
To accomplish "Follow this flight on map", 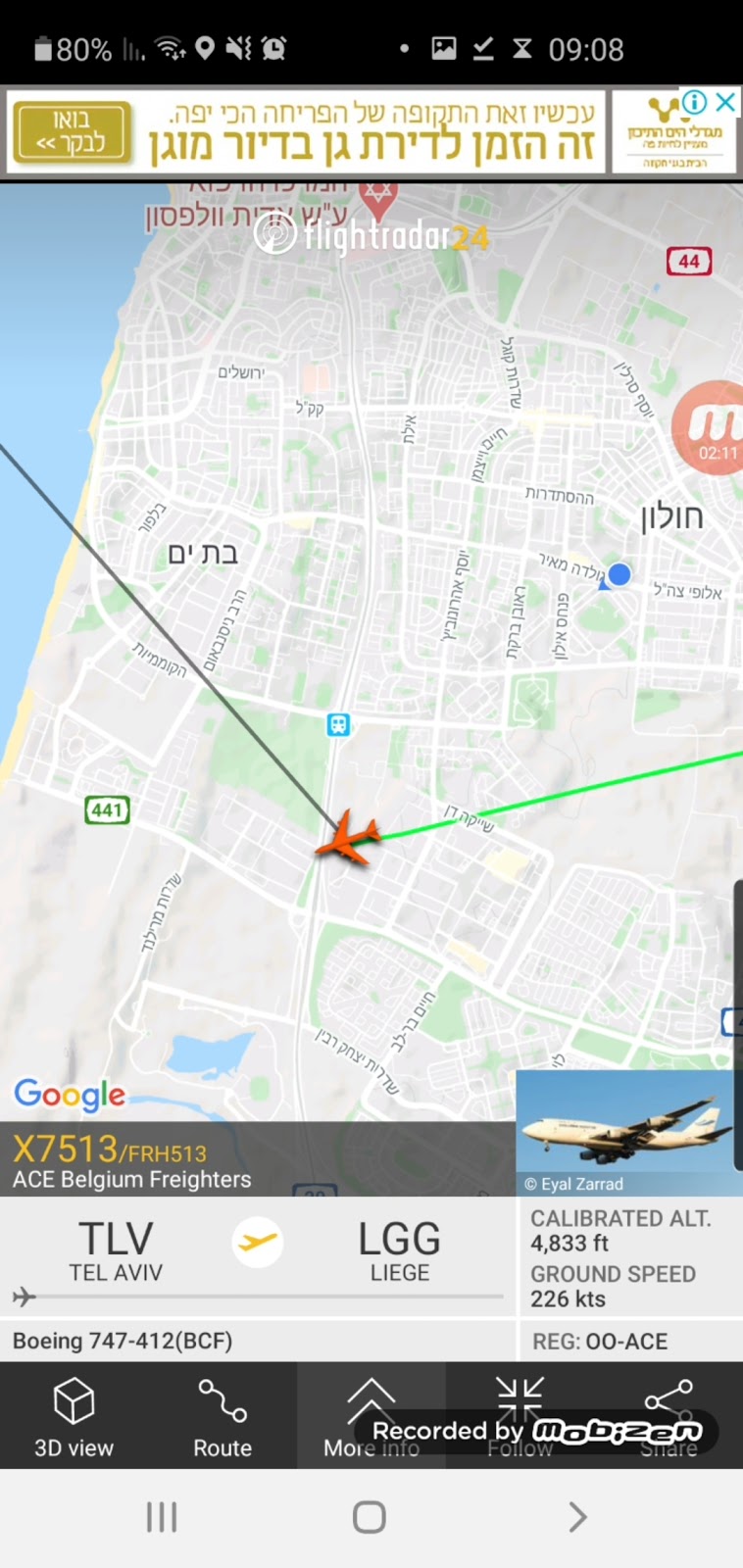I will click(520, 1414).
